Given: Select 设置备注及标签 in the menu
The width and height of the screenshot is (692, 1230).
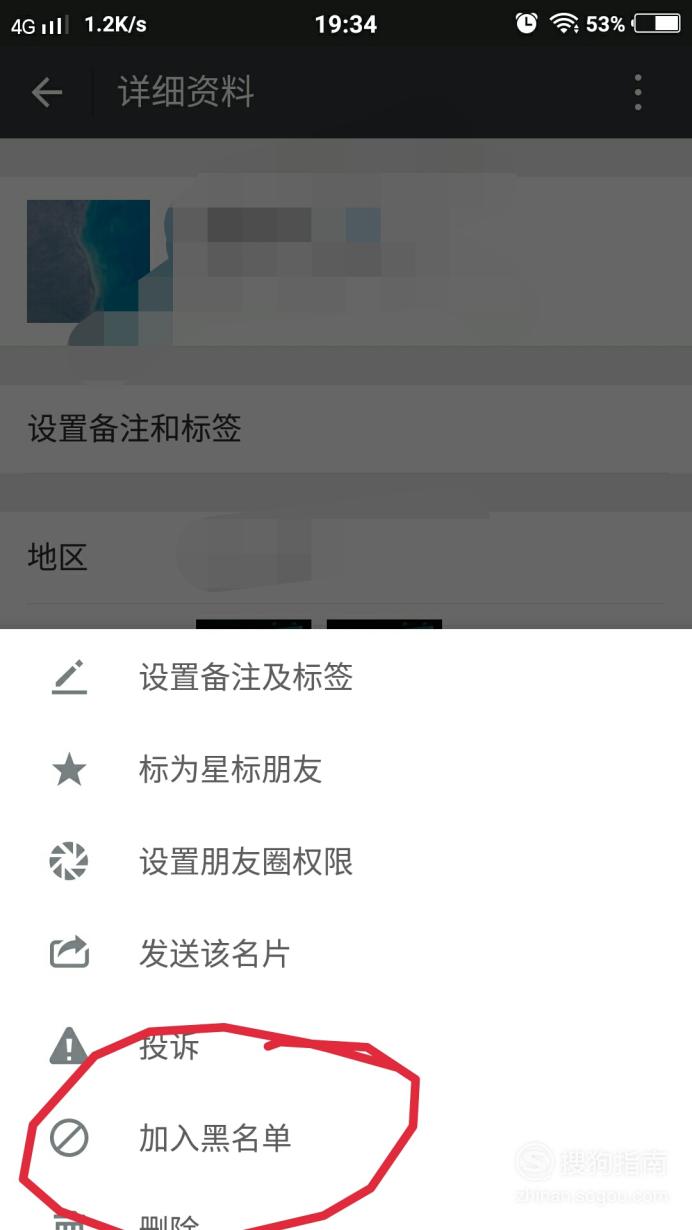Looking at the screenshot, I should 346,678.
